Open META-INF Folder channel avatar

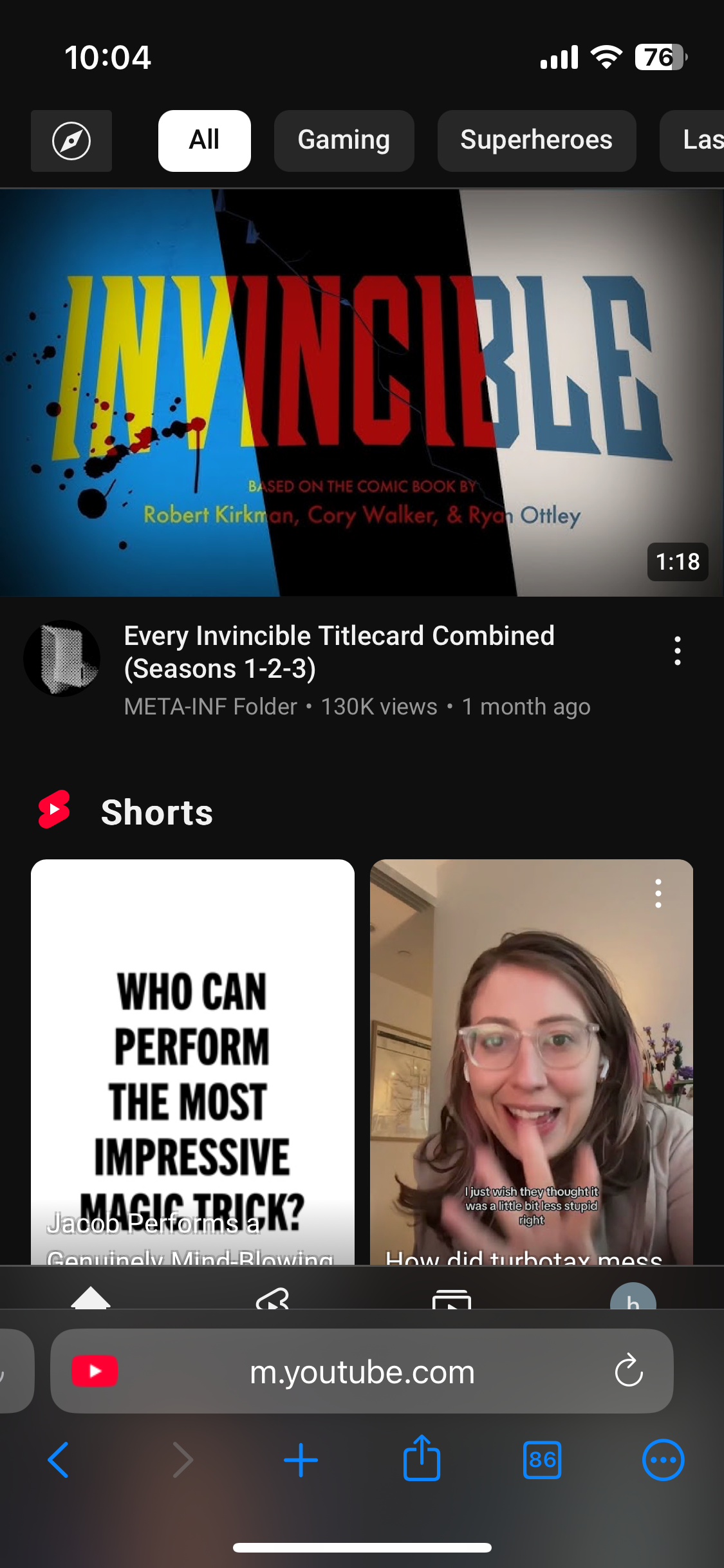point(62,658)
